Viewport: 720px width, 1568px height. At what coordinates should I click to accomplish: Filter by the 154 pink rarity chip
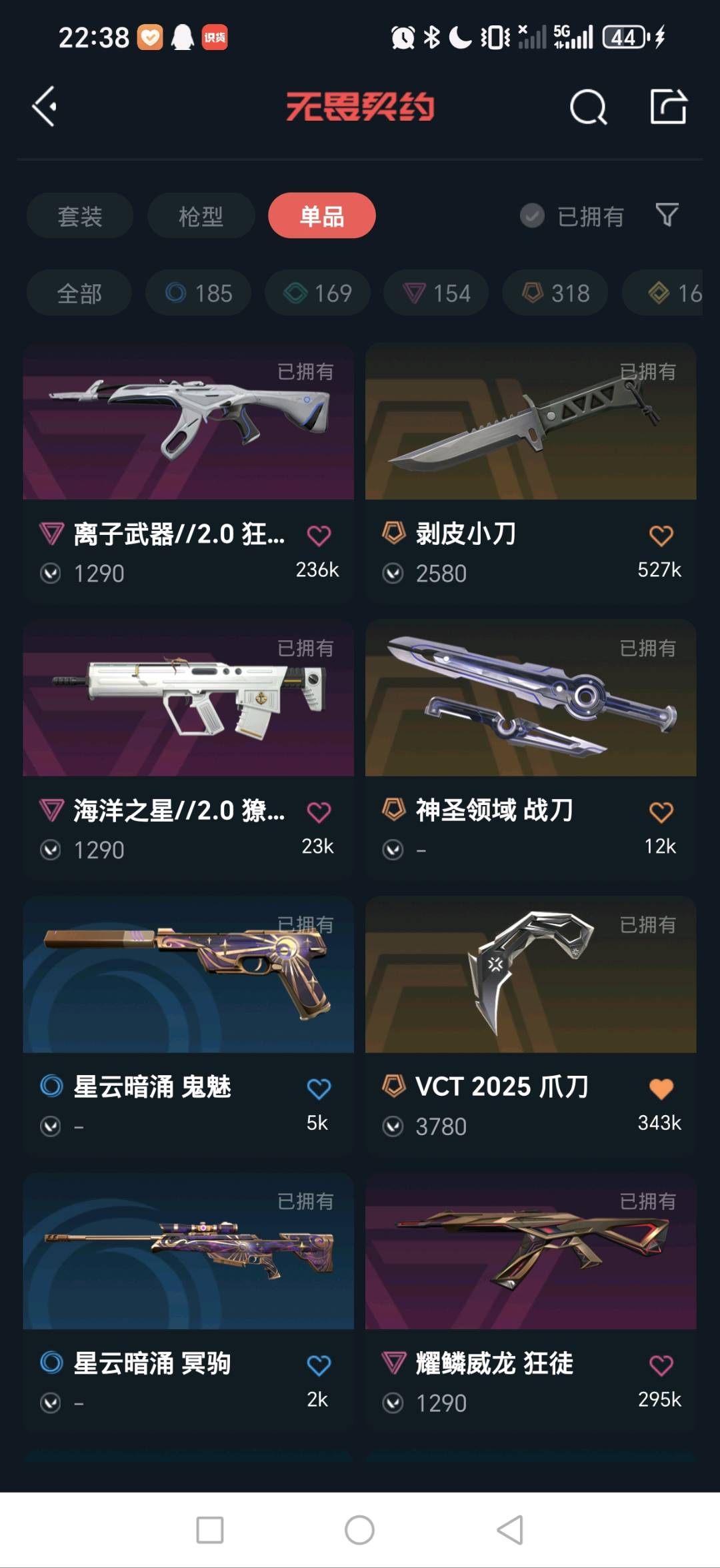[x=437, y=293]
